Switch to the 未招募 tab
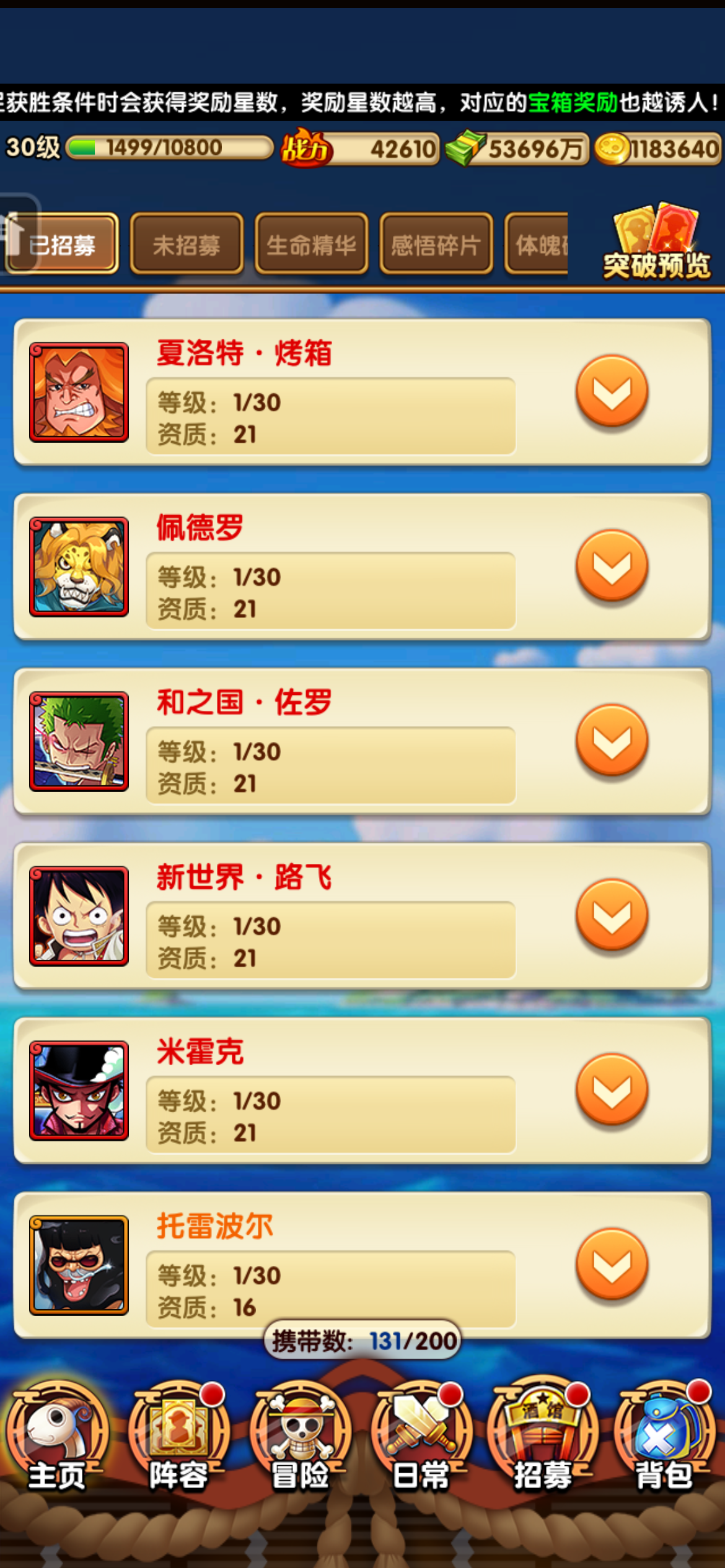This screenshot has width=725, height=1568. point(187,245)
